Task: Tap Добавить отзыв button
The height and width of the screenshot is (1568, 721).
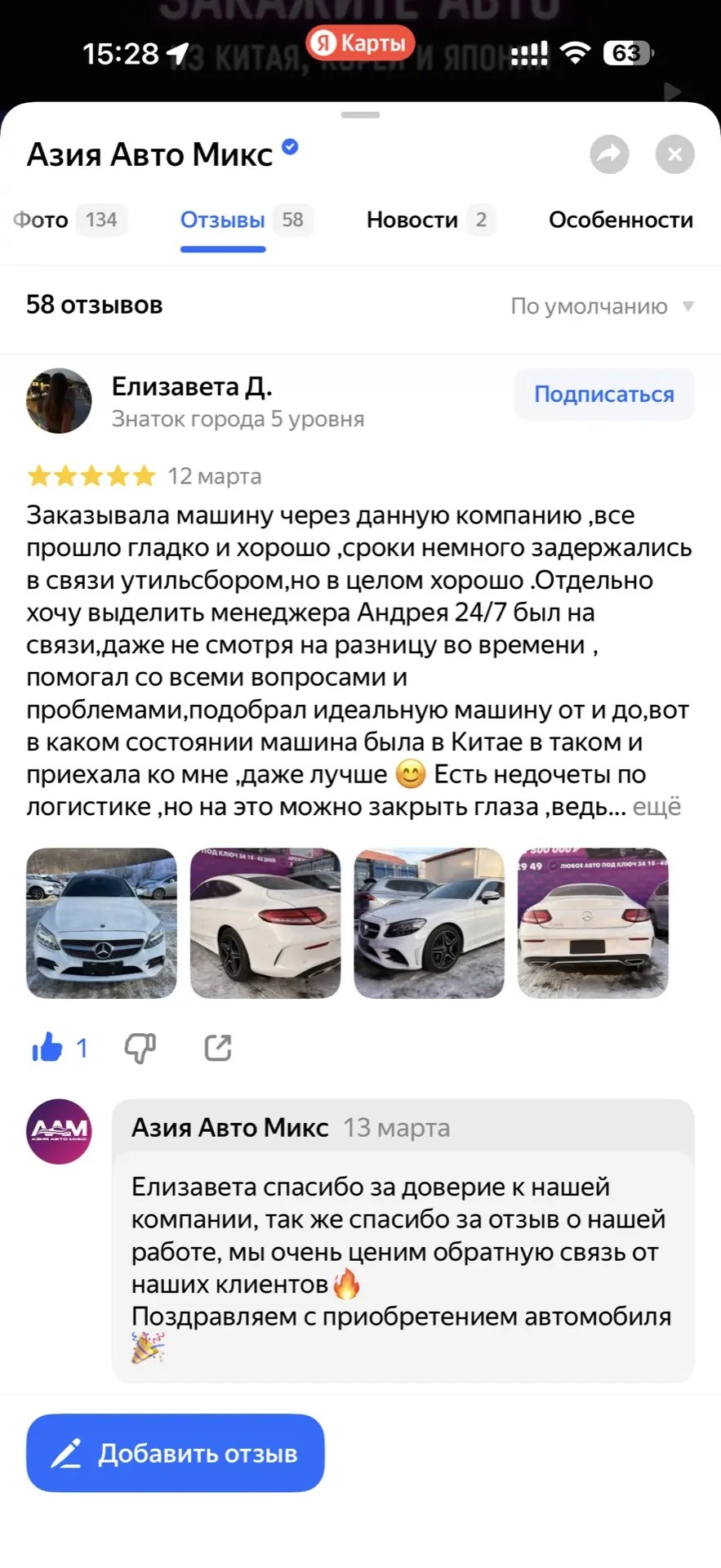Action: [x=176, y=1453]
